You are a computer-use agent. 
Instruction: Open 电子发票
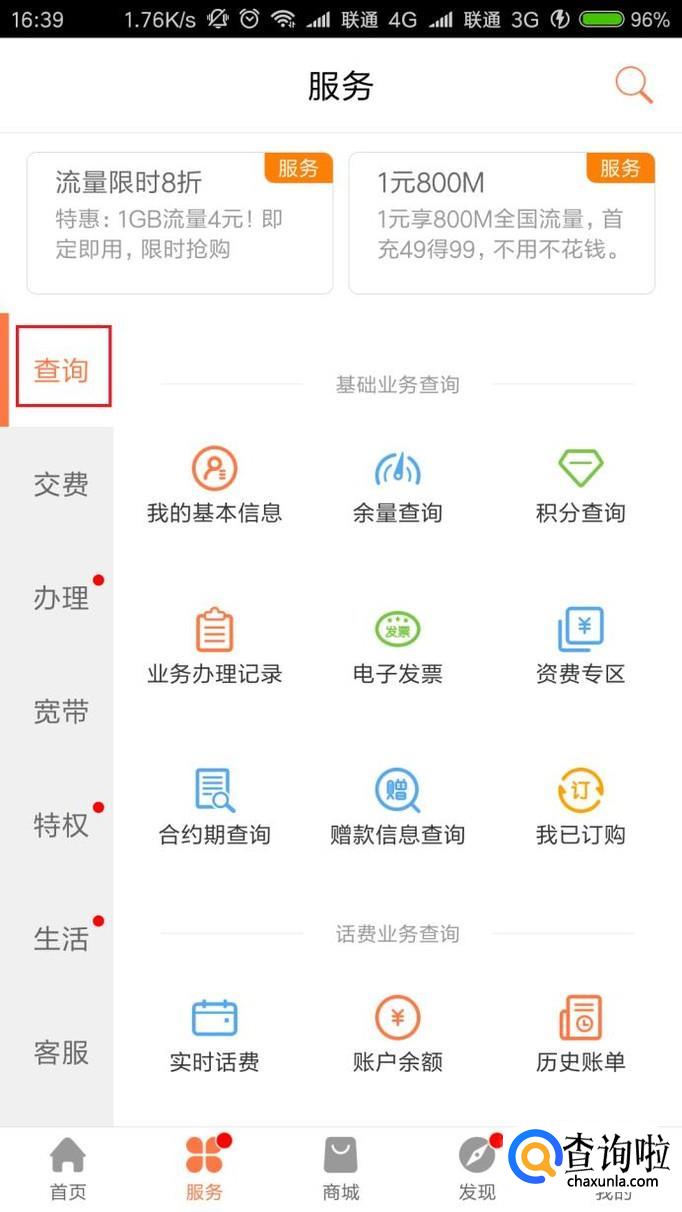[397, 647]
